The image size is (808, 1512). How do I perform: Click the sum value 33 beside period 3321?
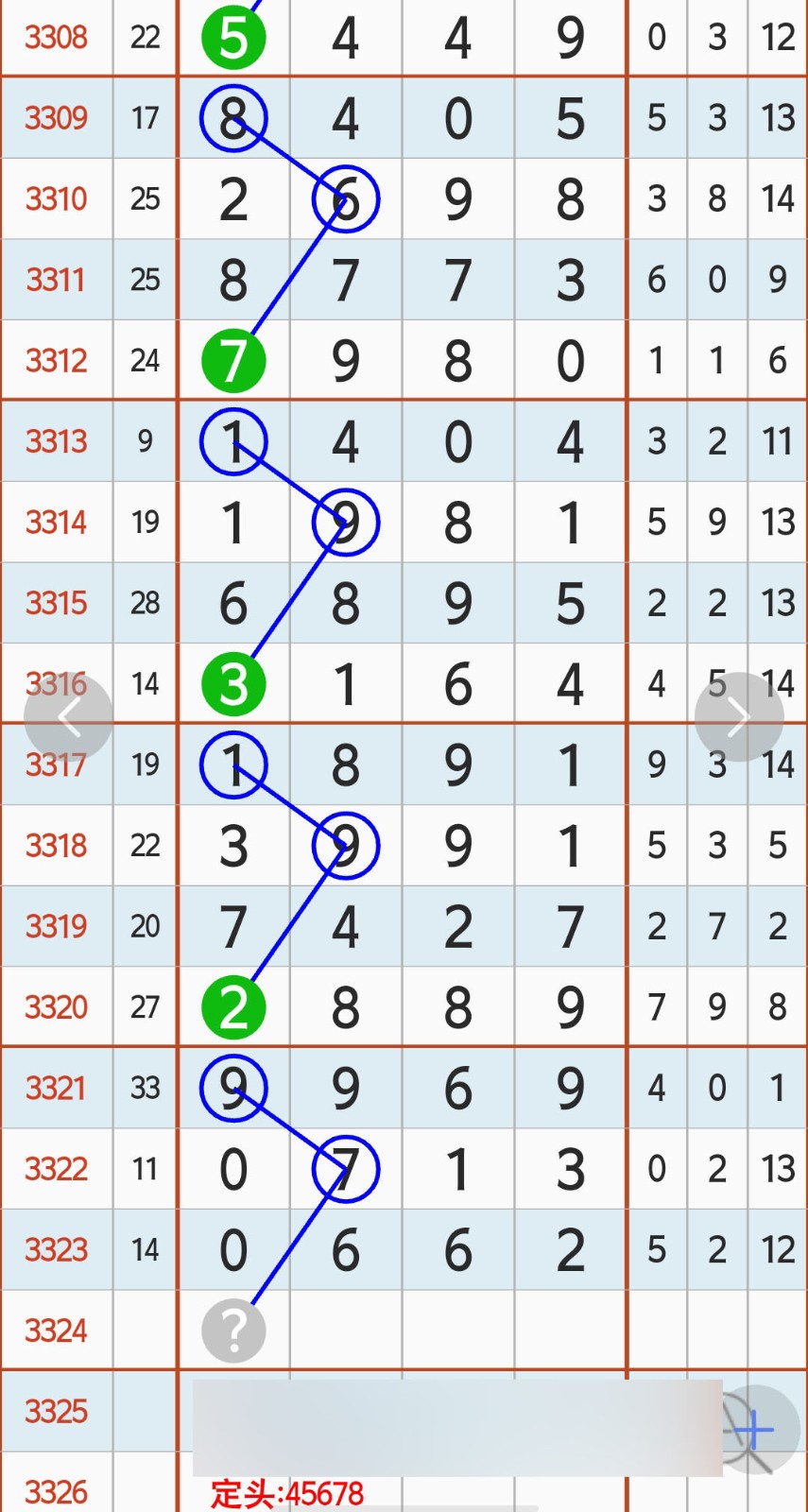145,1089
